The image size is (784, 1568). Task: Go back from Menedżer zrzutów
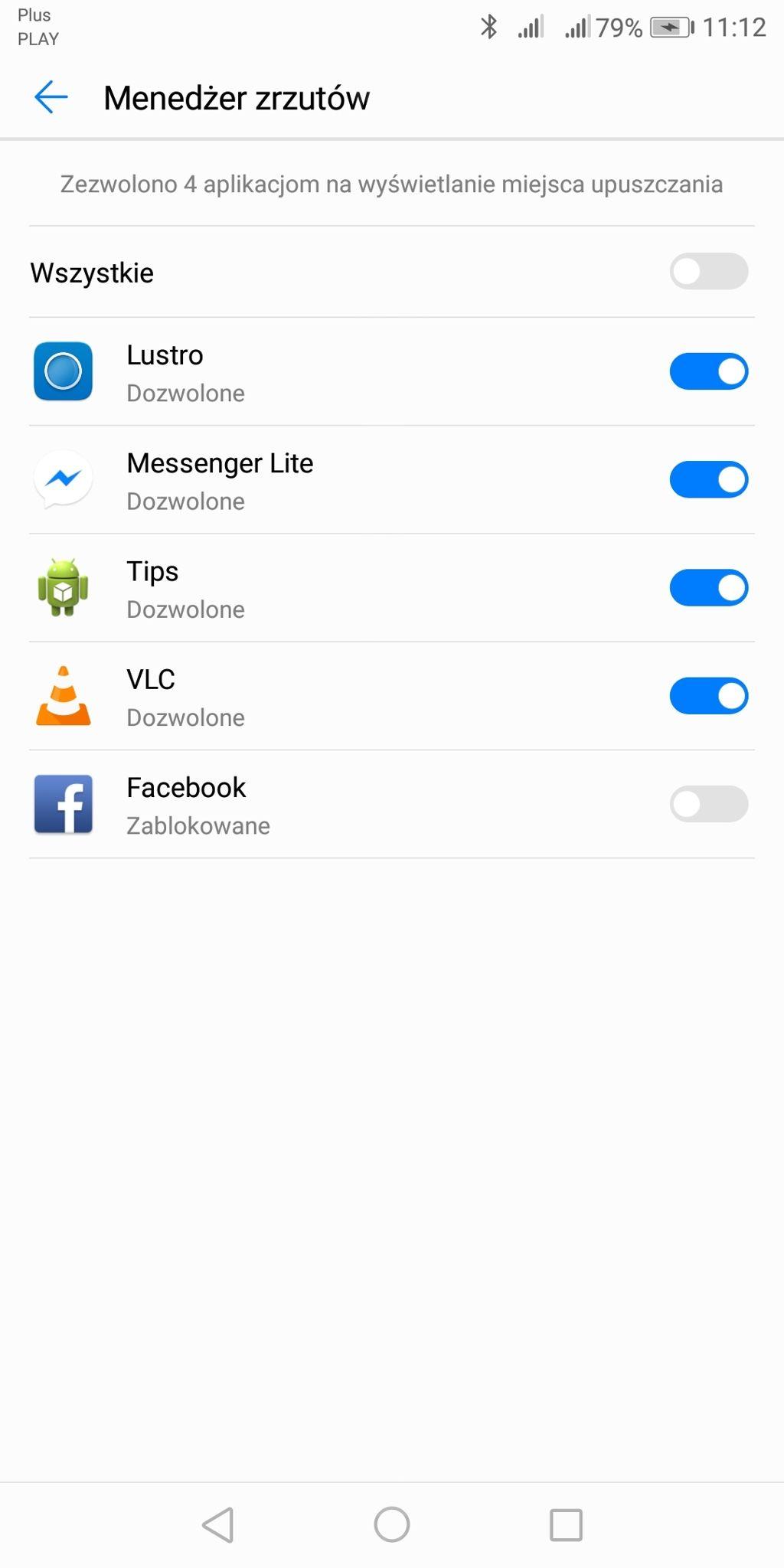[x=51, y=98]
